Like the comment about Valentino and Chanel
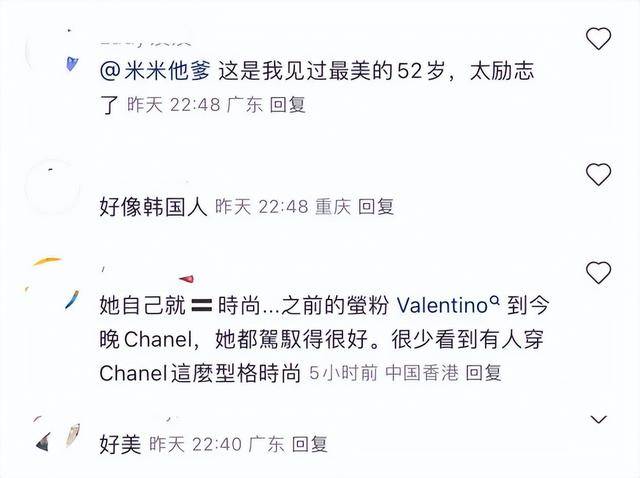The height and width of the screenshot is (478, 640). [x=598, y=272]
